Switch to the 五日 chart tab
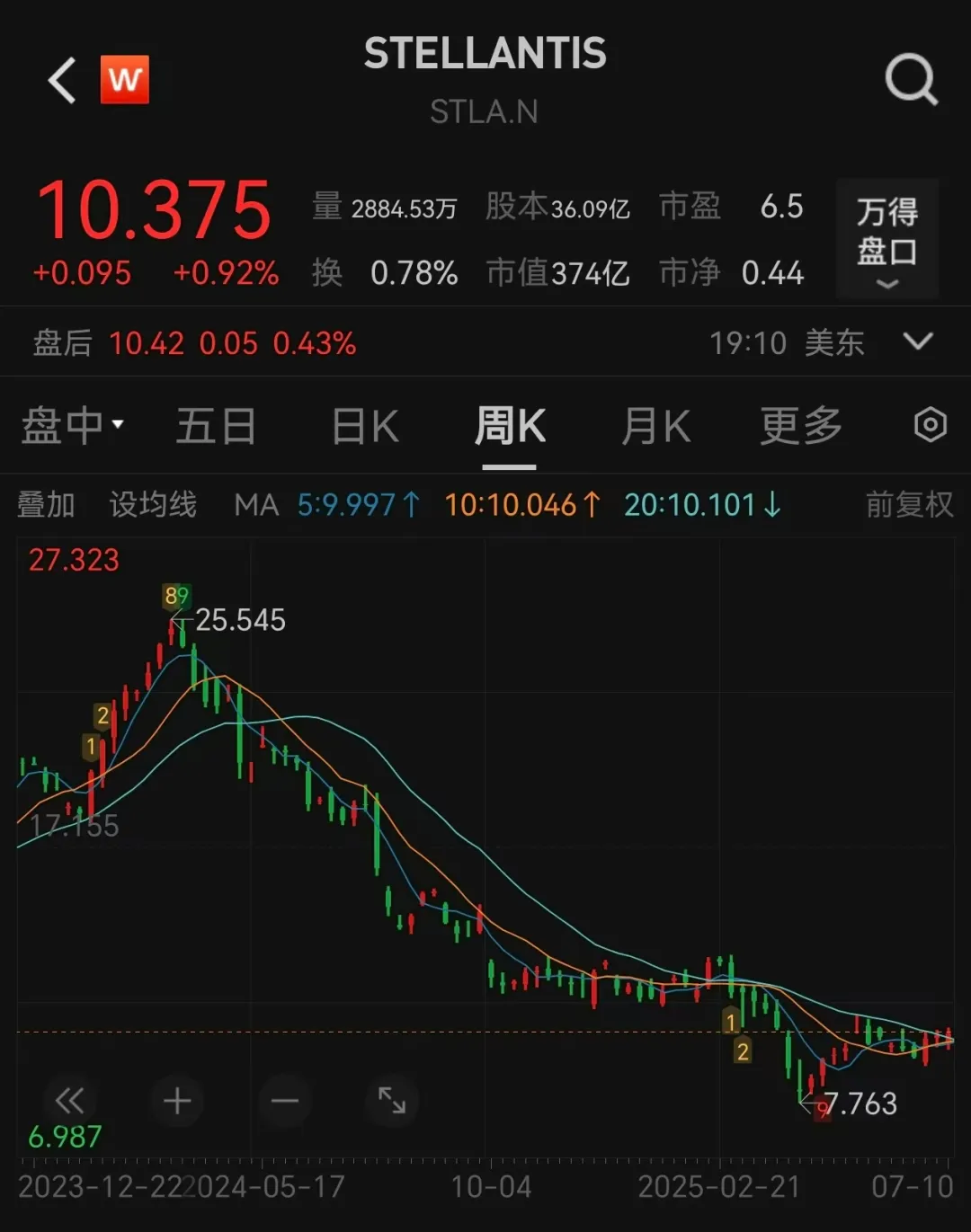This screenshot has width=971, height=1232. pyautogui.click(x=216, y=426)
